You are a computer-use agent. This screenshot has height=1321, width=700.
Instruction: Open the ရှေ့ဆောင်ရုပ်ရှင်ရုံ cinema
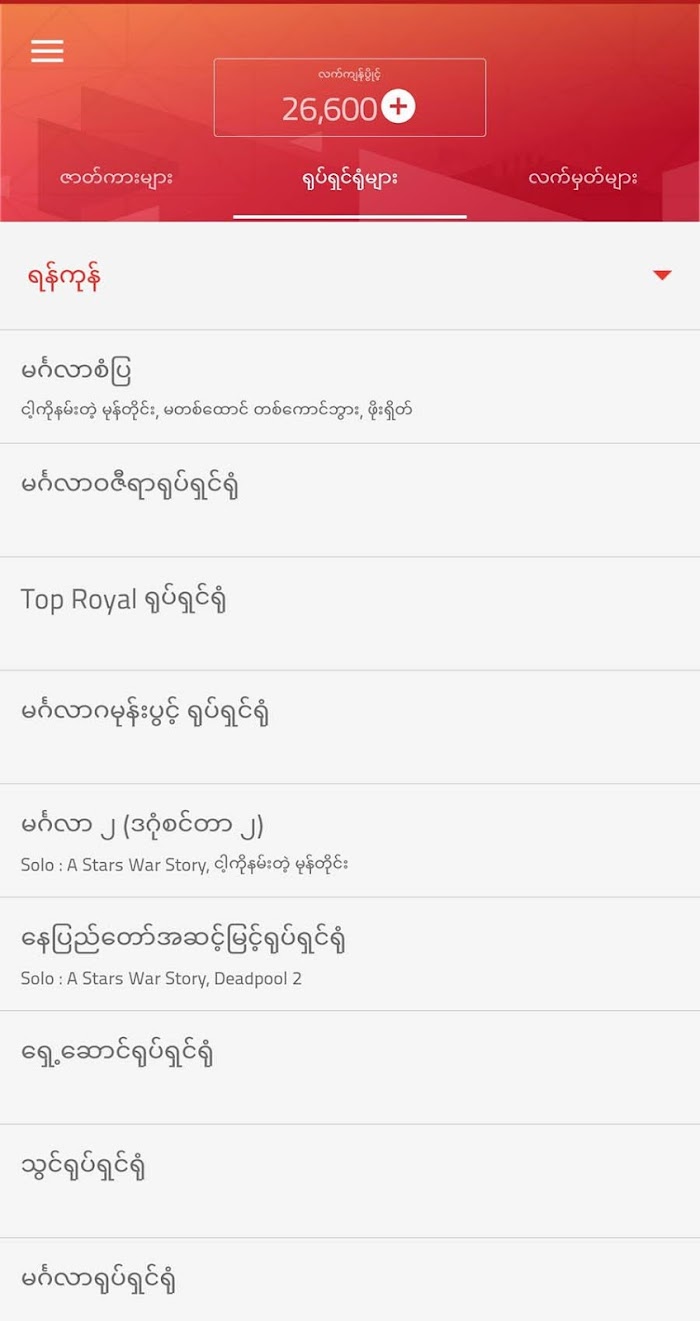350,1067
